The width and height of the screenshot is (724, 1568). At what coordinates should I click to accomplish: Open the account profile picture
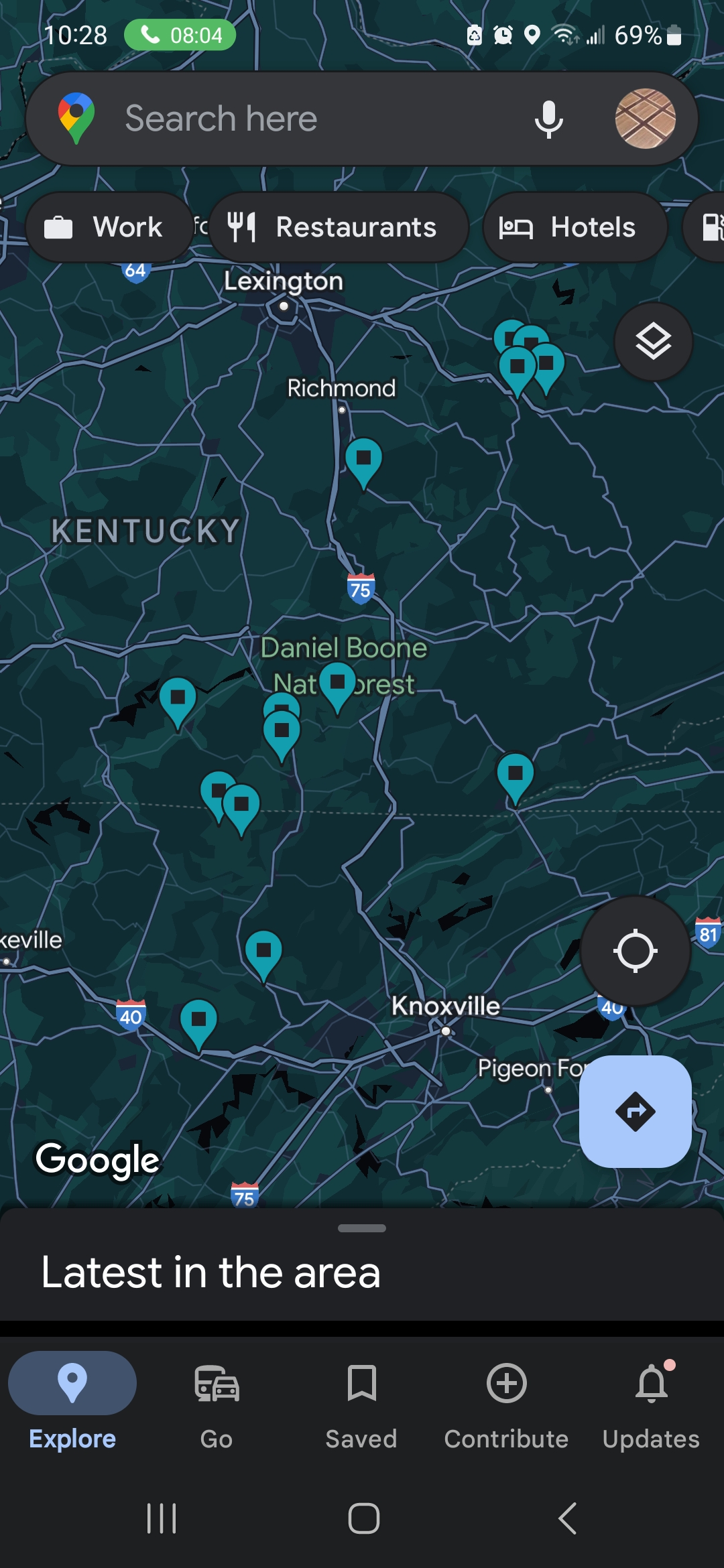(645, 119)
